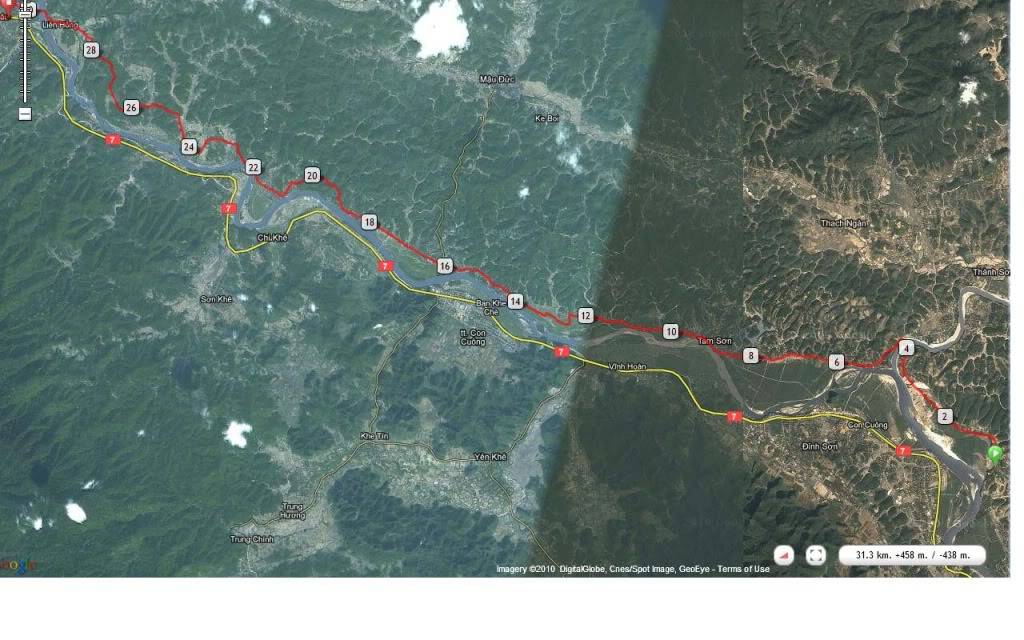The image size is (1024, 640).
Task: Open the Terms of Use link
Action: [x=742, y=569]
